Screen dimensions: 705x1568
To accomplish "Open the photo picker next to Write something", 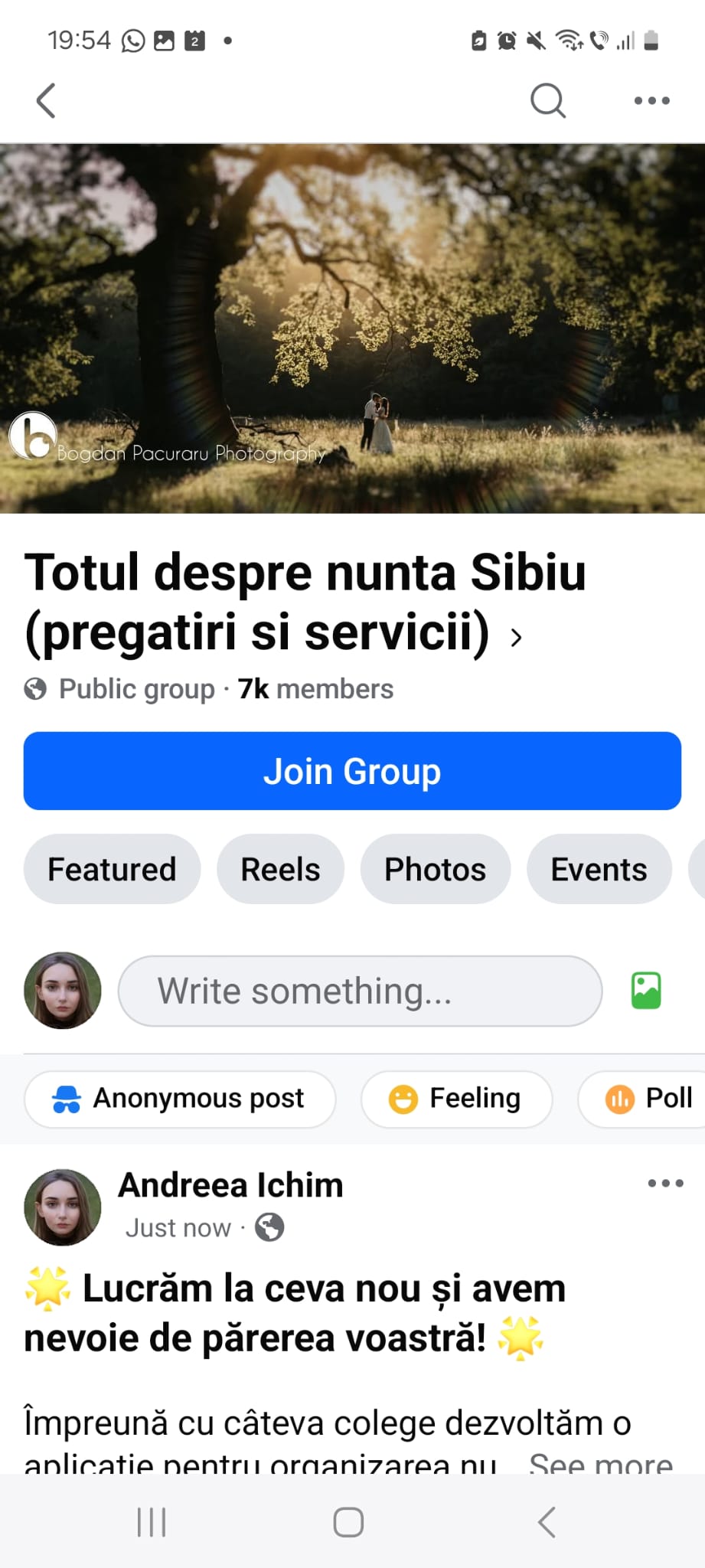I will click(645, 990).
